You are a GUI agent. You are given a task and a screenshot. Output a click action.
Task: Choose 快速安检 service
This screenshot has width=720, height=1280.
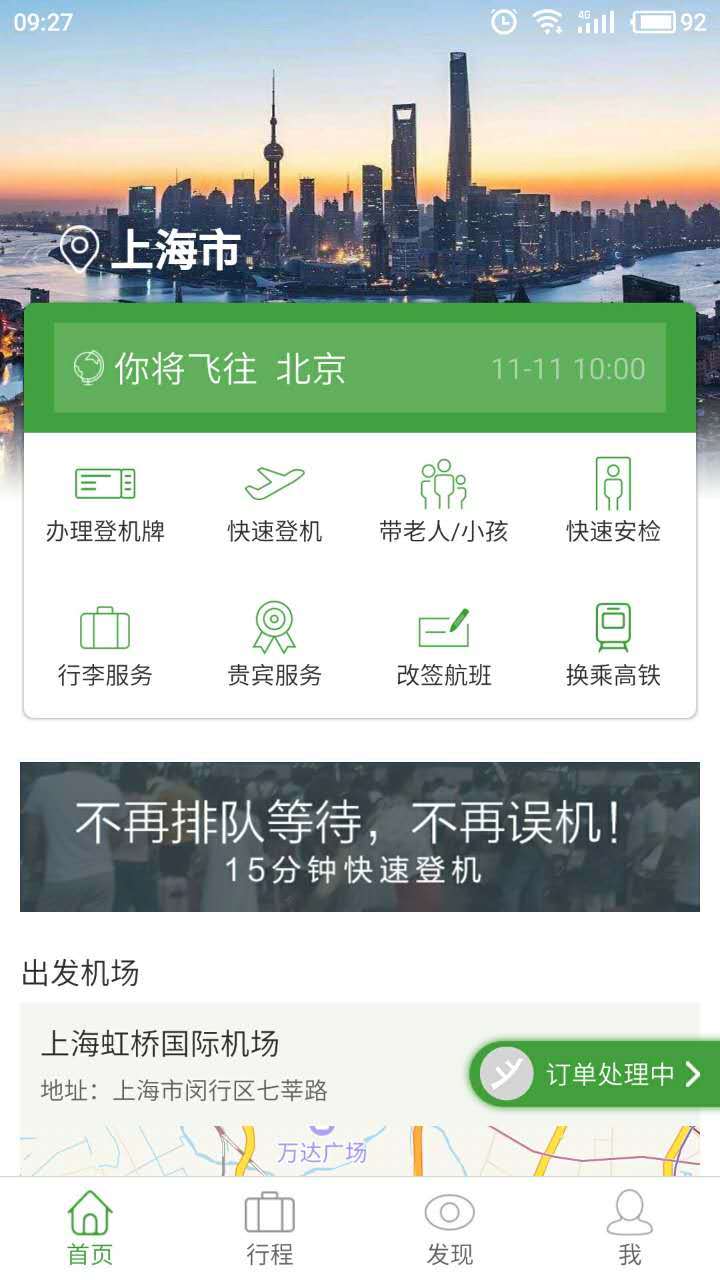[613, 503]
